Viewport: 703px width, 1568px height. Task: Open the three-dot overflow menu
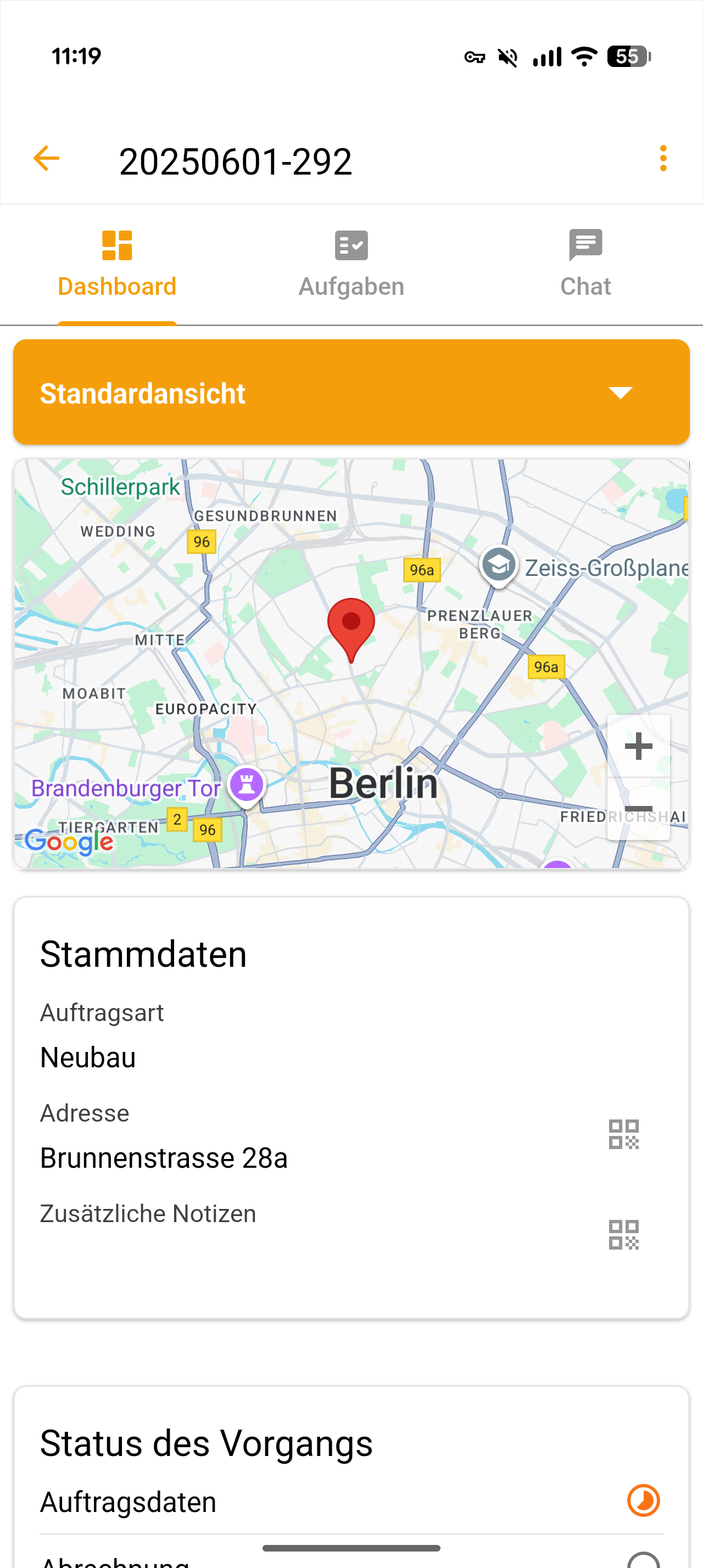663,158
